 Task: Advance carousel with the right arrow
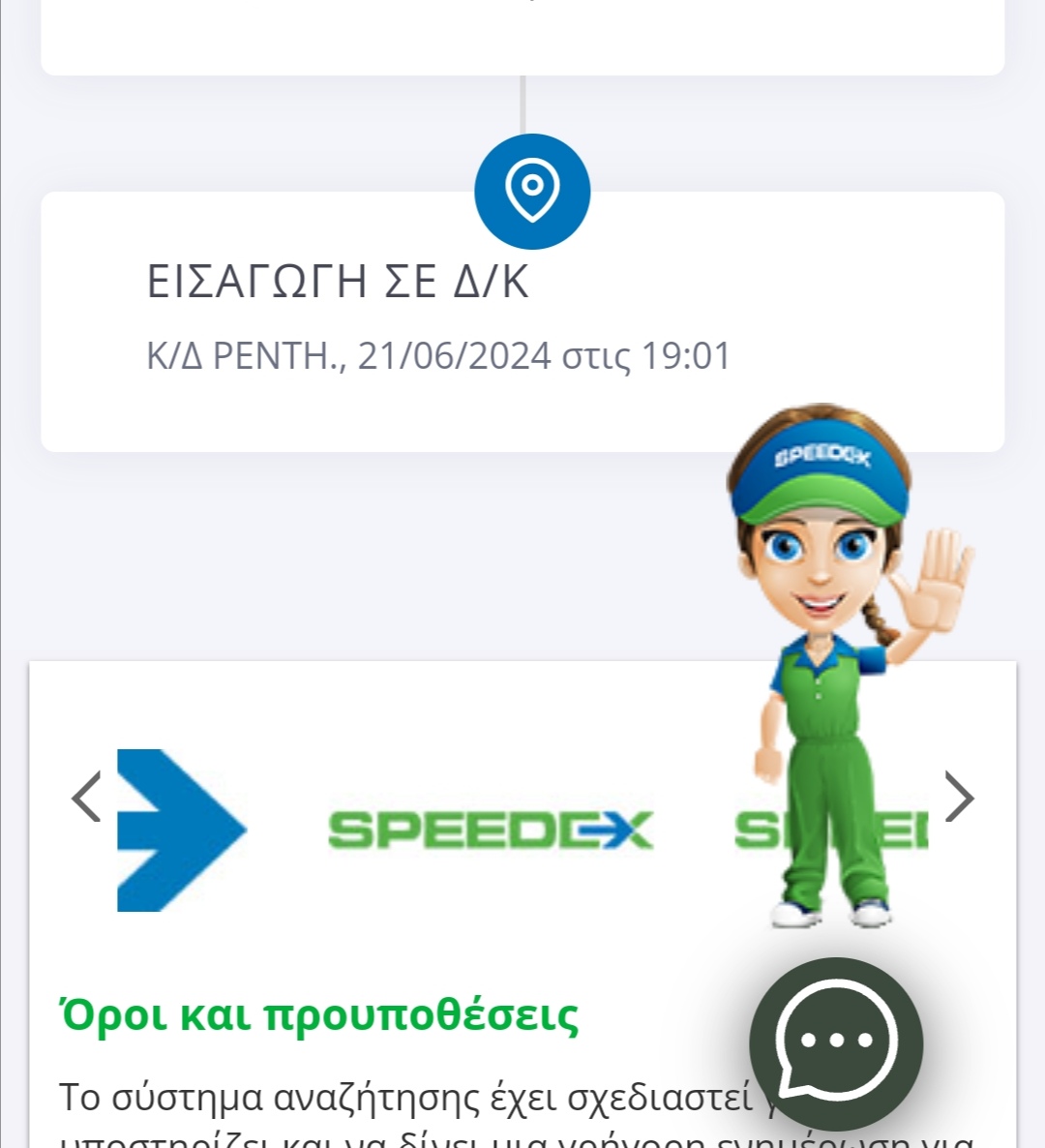pyautogui.click(x=959, y=797)
